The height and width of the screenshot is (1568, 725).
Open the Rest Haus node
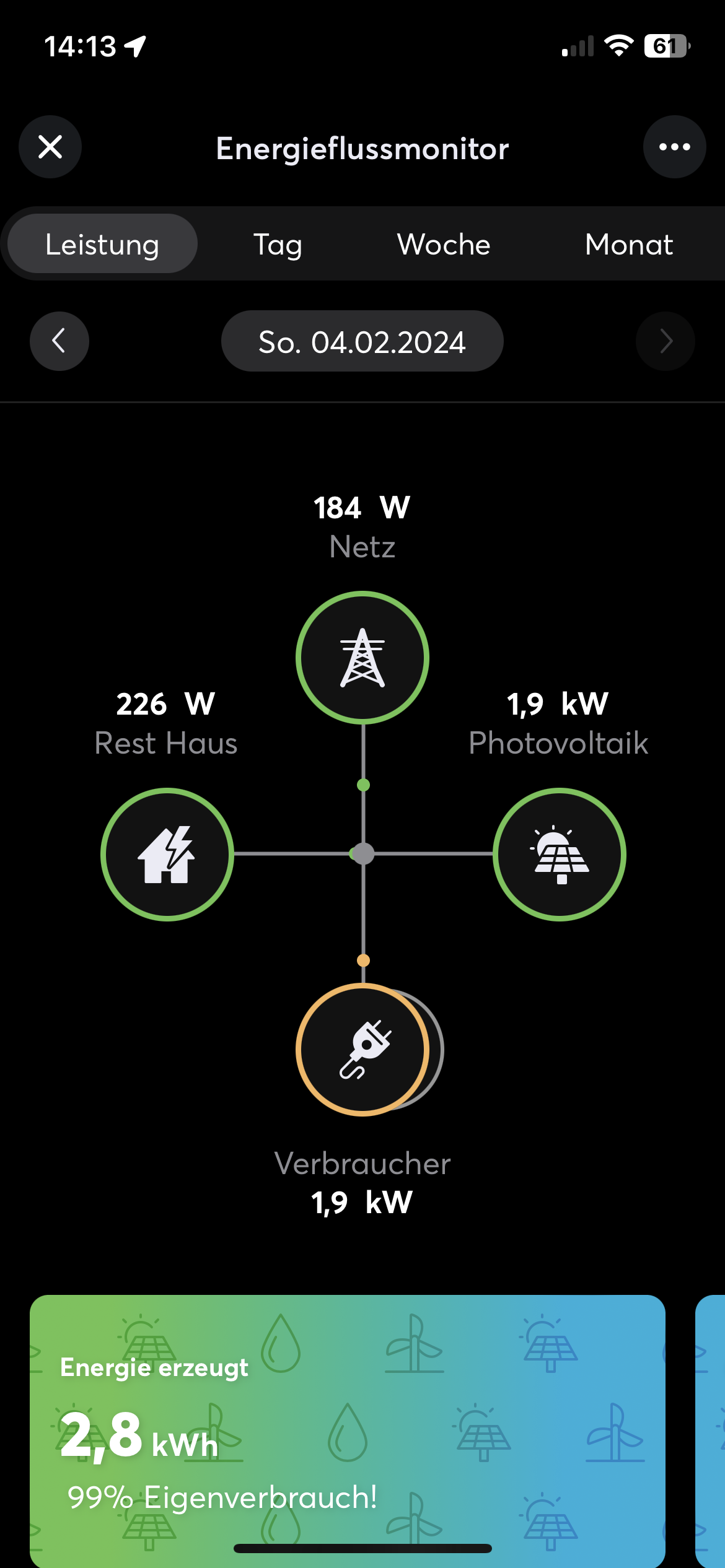click(x=167, y=855)
